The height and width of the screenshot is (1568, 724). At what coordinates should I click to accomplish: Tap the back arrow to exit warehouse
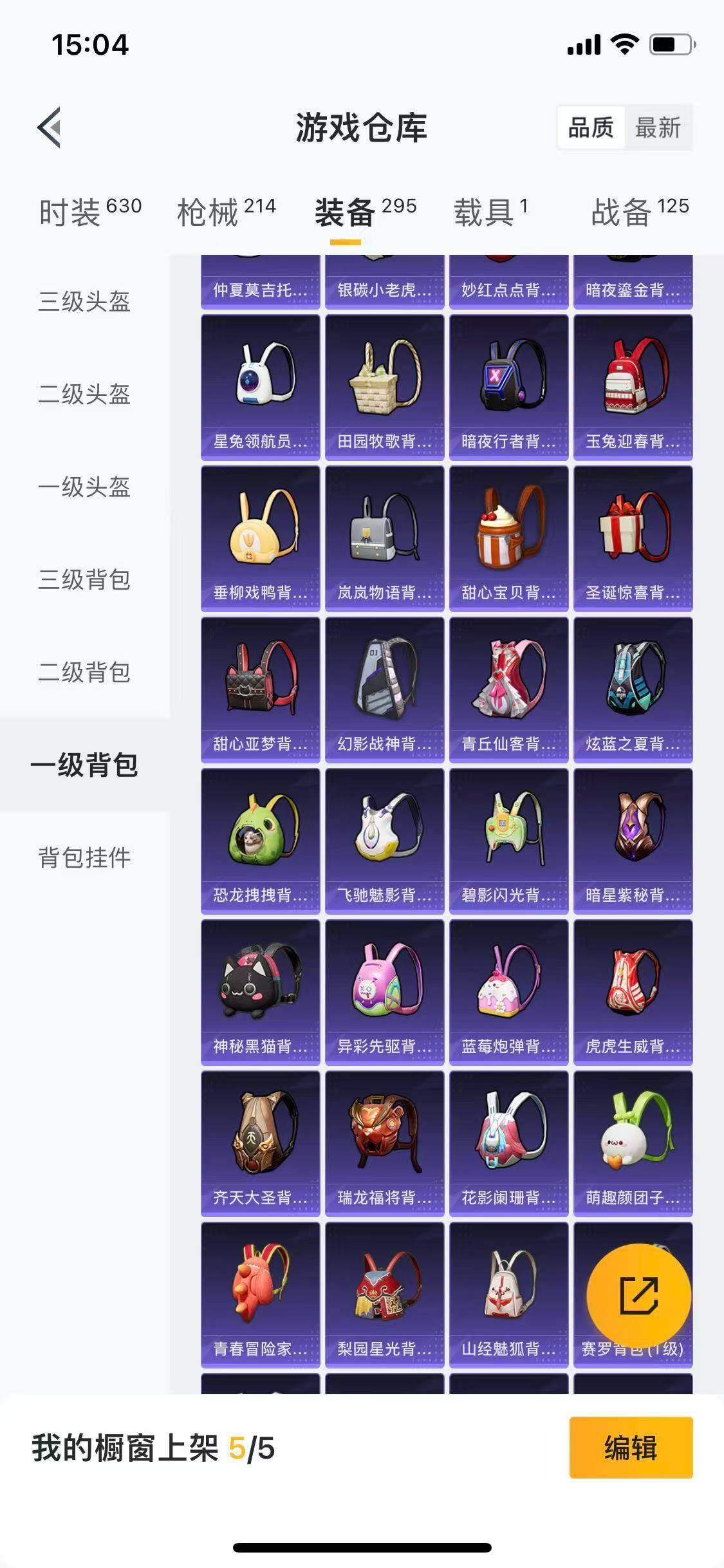click(x=48, y=126)
